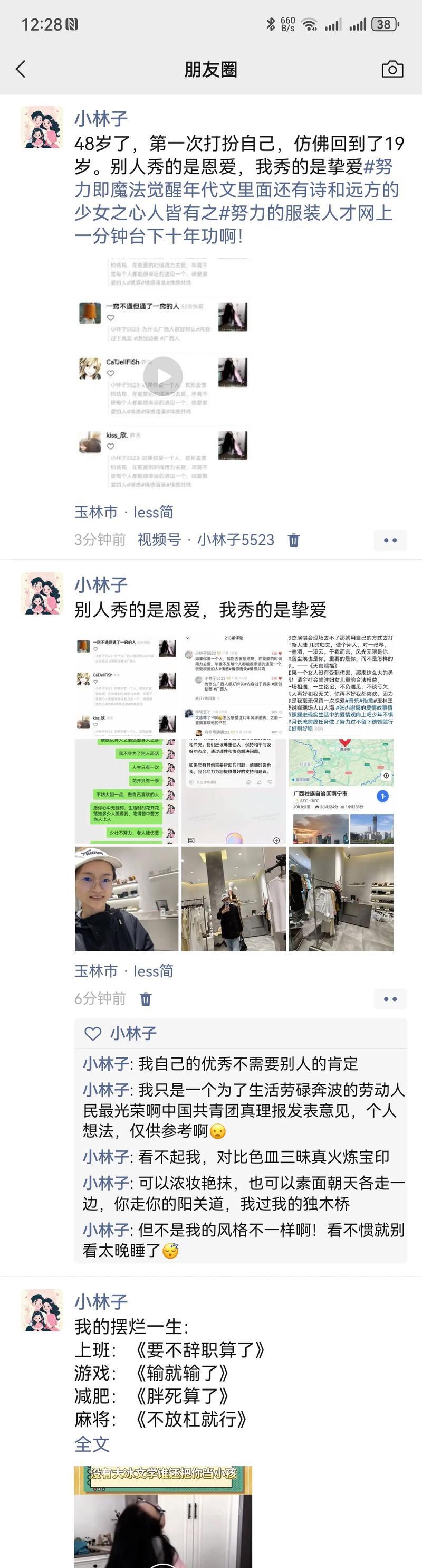
Task: Open the clothing store photo with the mannequin
Action: click(341, 899)
